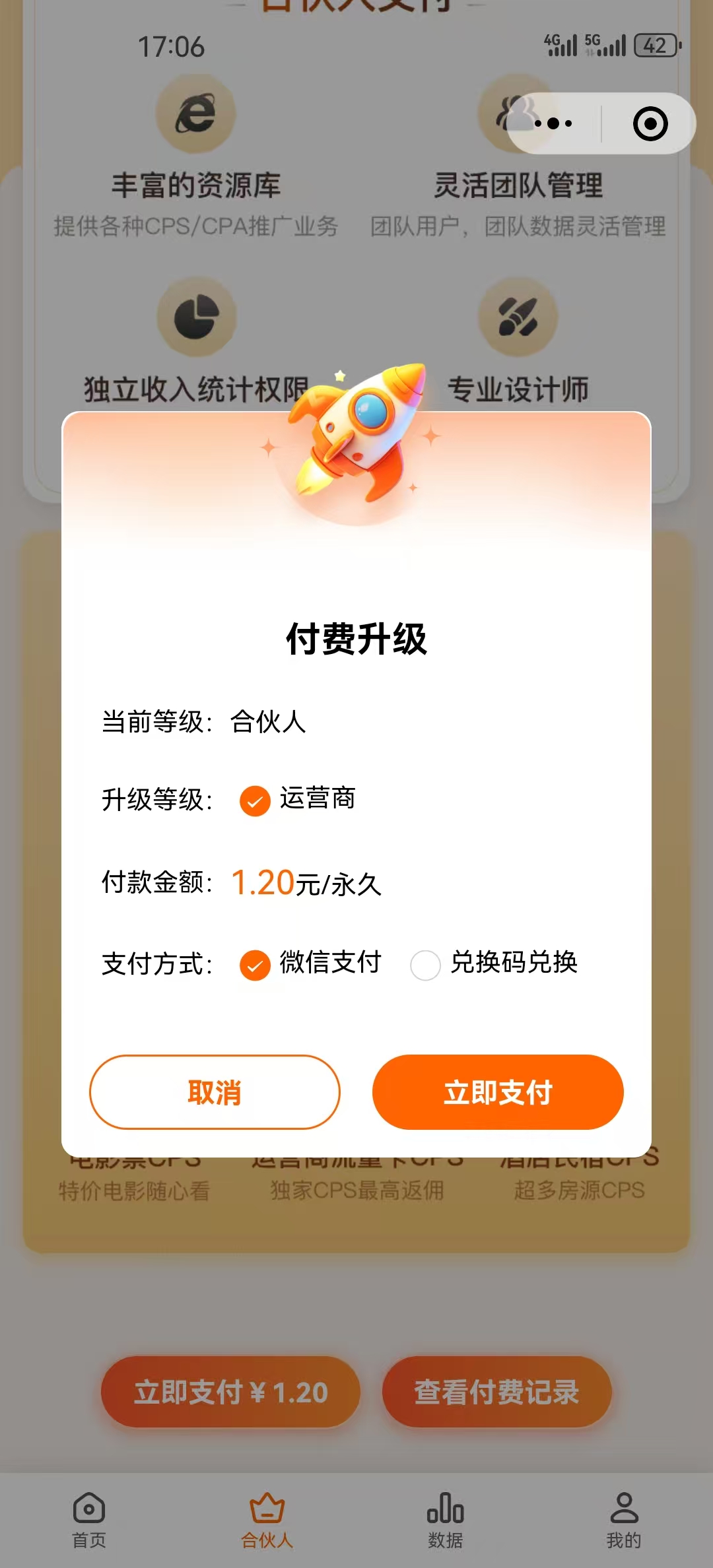Switch to the 合伙人 tab

(267, 1520)
